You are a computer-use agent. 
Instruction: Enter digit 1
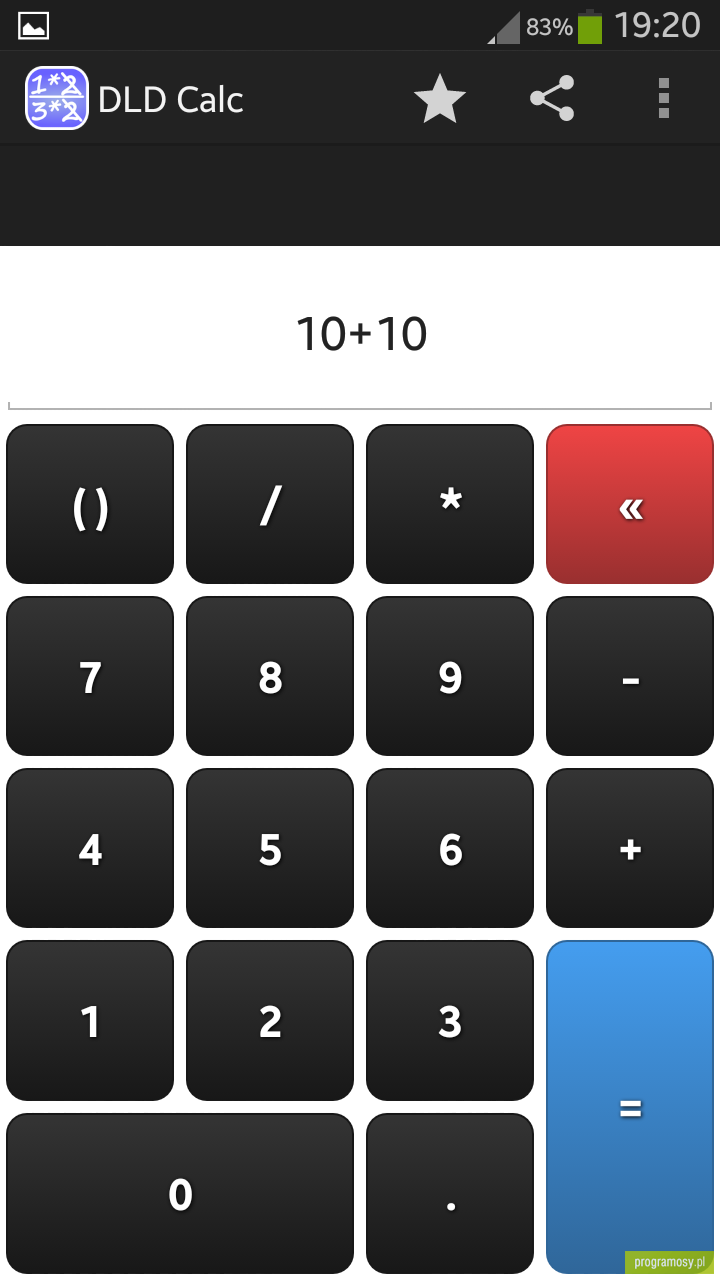pyautogui.click(x=90, y=1021)
